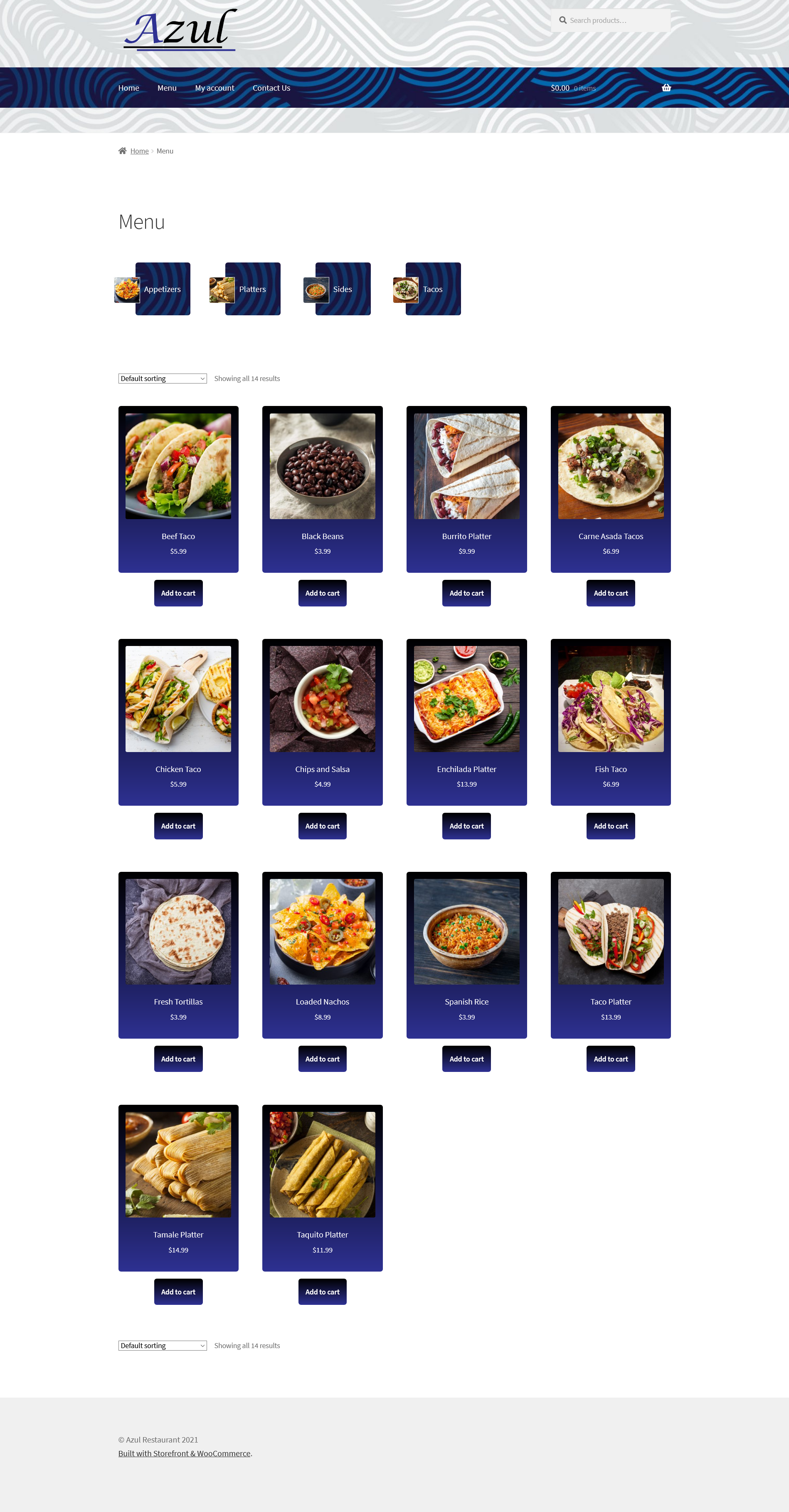The height and width of the screenshot is (1512, 789).
Task: Open the Enchilada Platter product card
Action: (x=466, y=722)
